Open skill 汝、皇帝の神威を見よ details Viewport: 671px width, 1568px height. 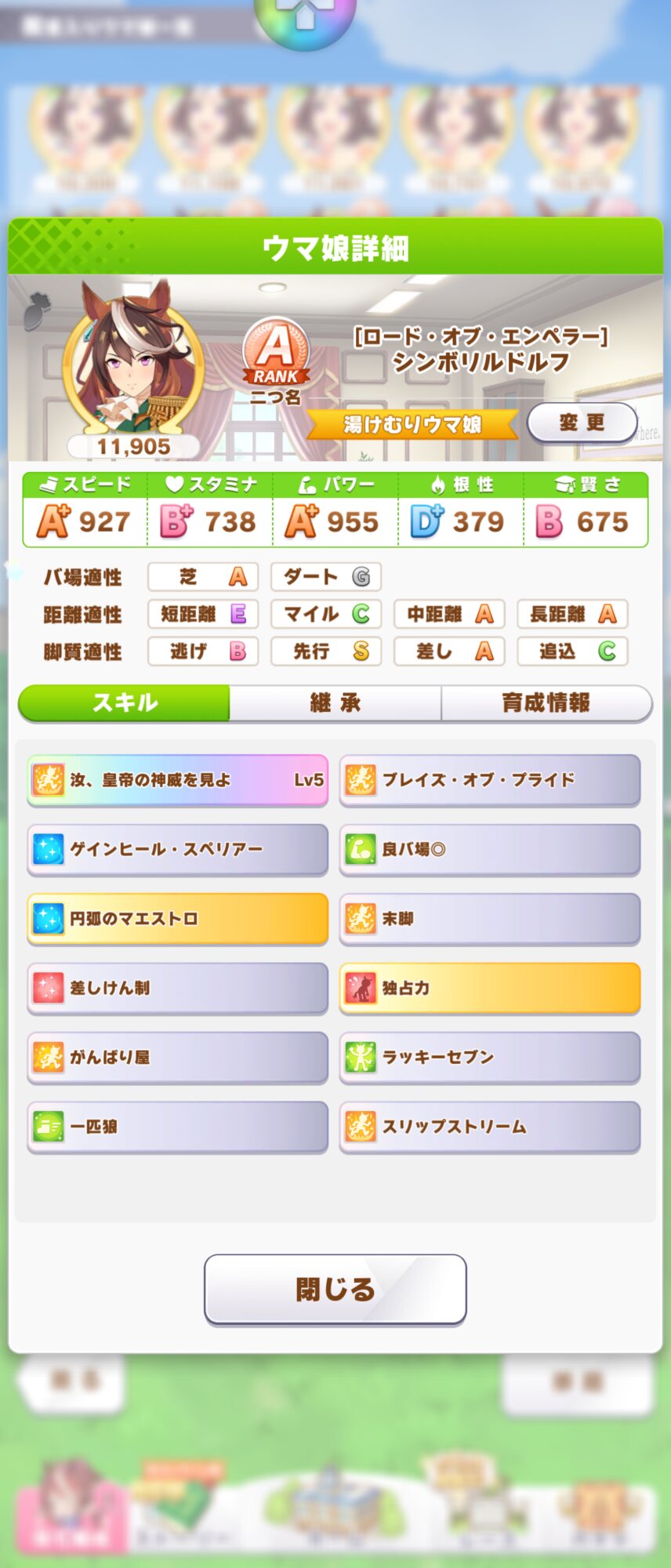point(177,780)
